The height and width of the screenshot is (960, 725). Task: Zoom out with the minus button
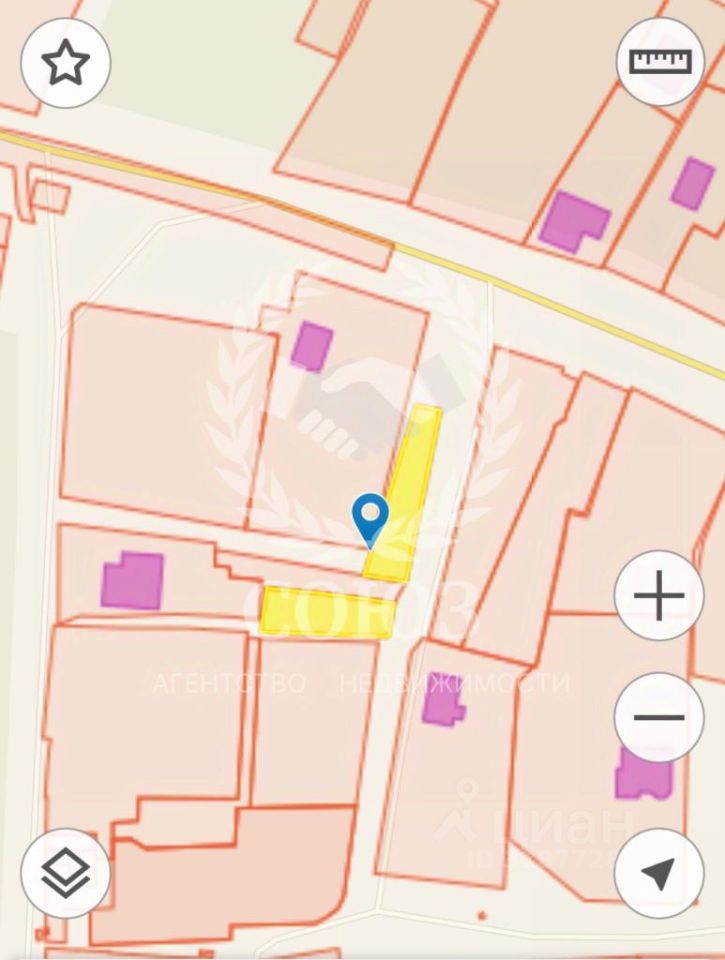click(x=659, y=717)
